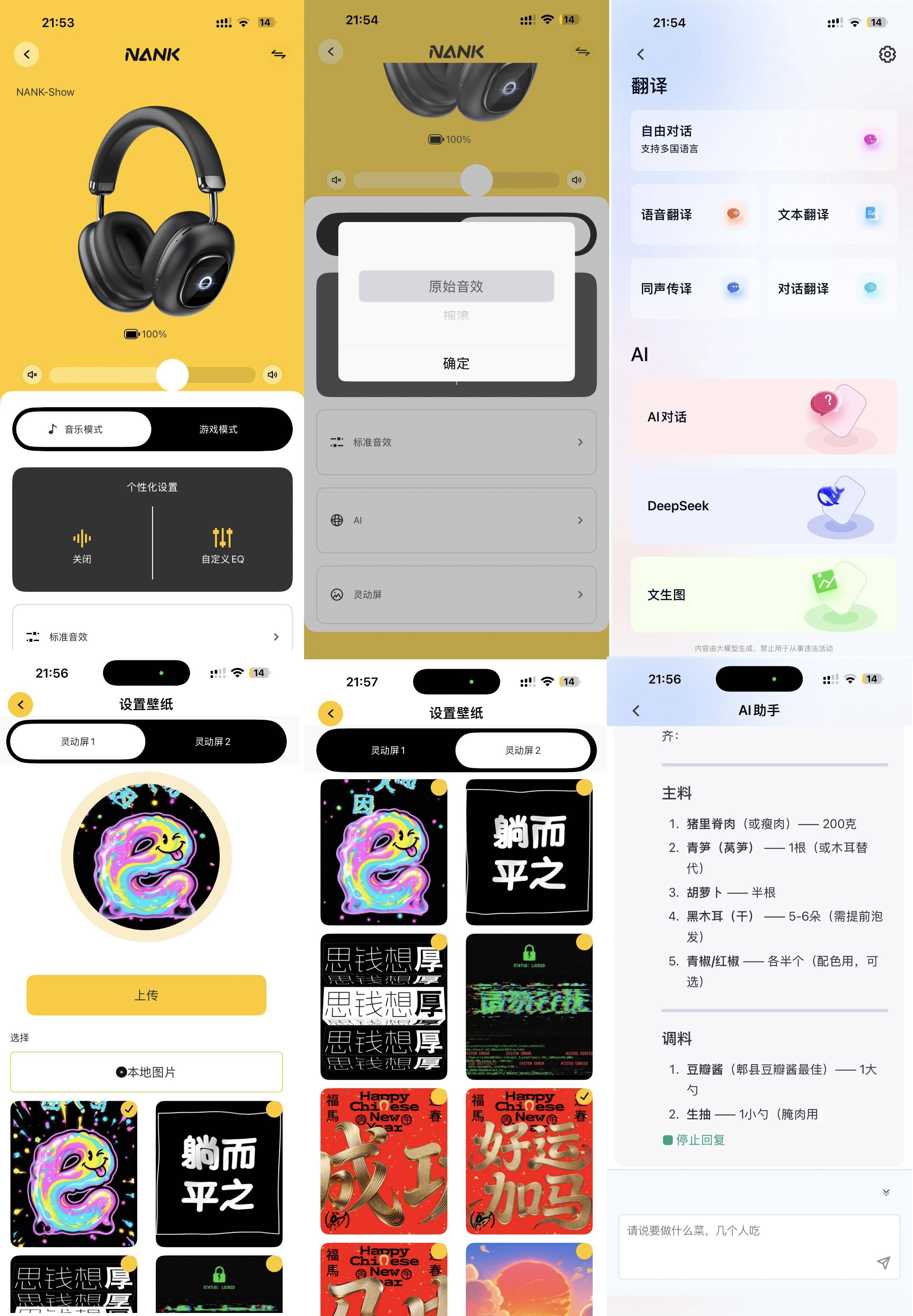This screenshot has width=913, height=1316.
Task: Open the 灵动屏 dynamic screen settings
Action: tap(456, 595)
